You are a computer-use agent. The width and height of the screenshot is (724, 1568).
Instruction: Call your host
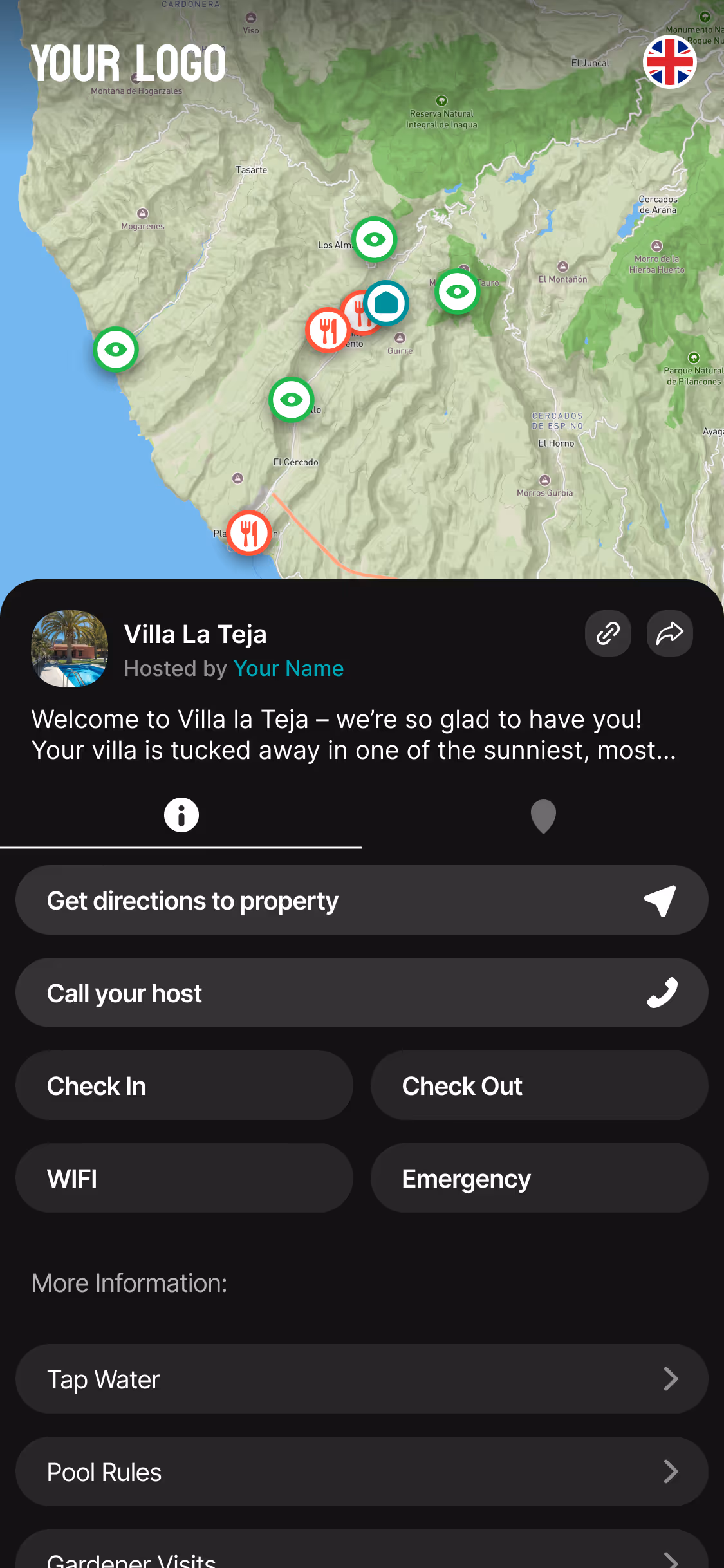pyautogui.click(x=362, y=993)
